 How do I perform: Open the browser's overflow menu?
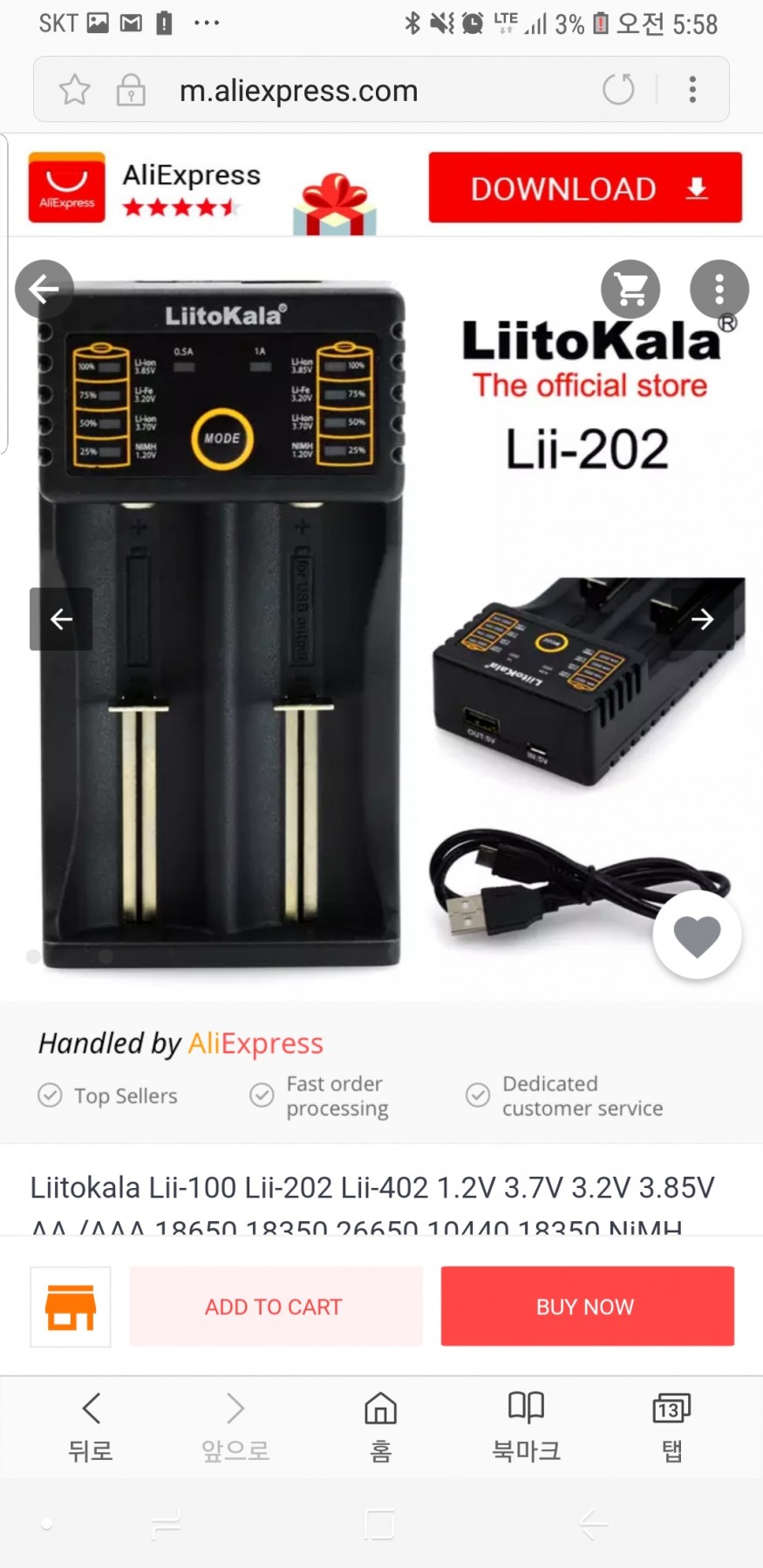tap(692, 90)
